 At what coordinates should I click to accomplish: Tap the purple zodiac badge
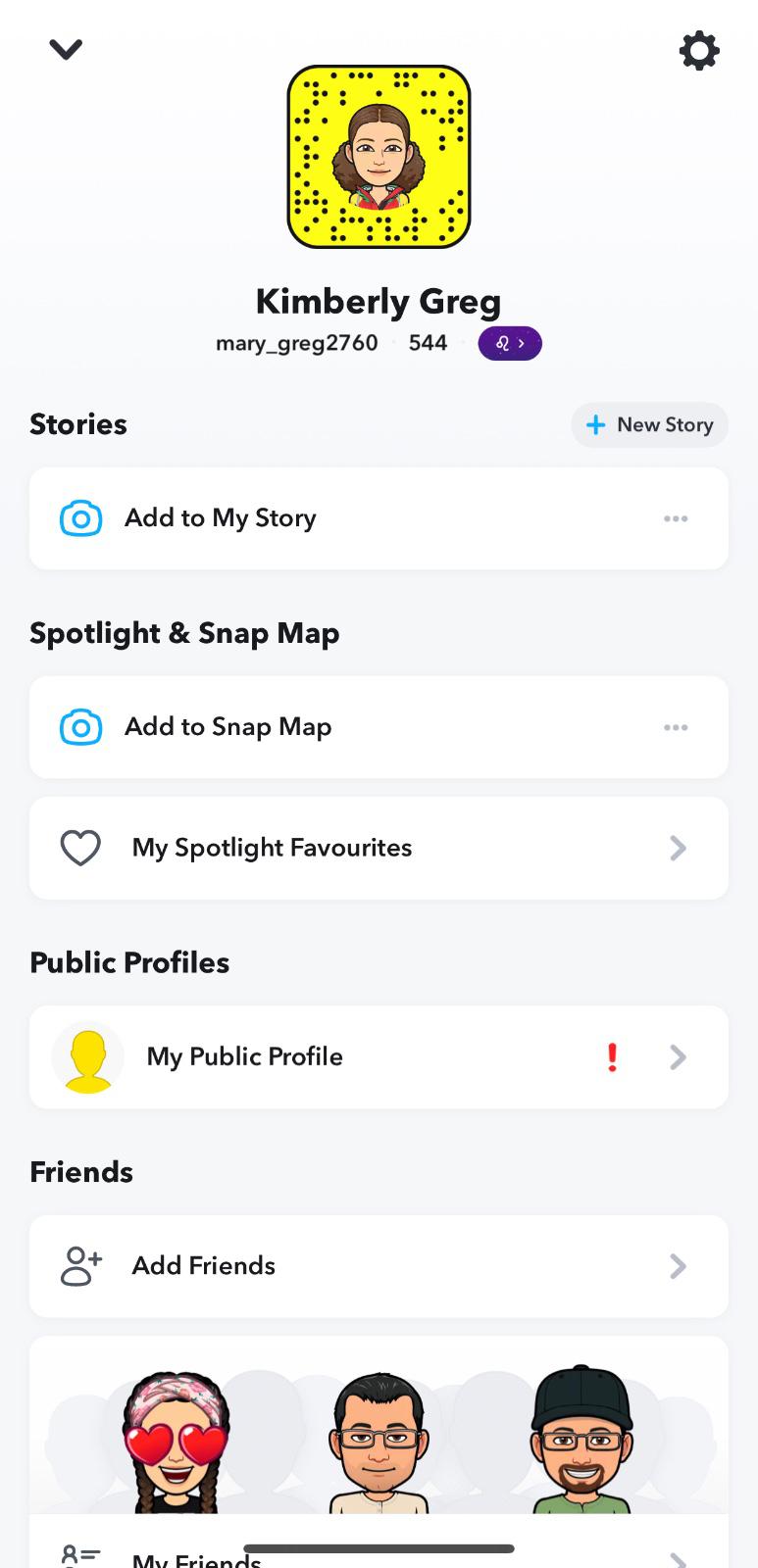coord(510,344)
